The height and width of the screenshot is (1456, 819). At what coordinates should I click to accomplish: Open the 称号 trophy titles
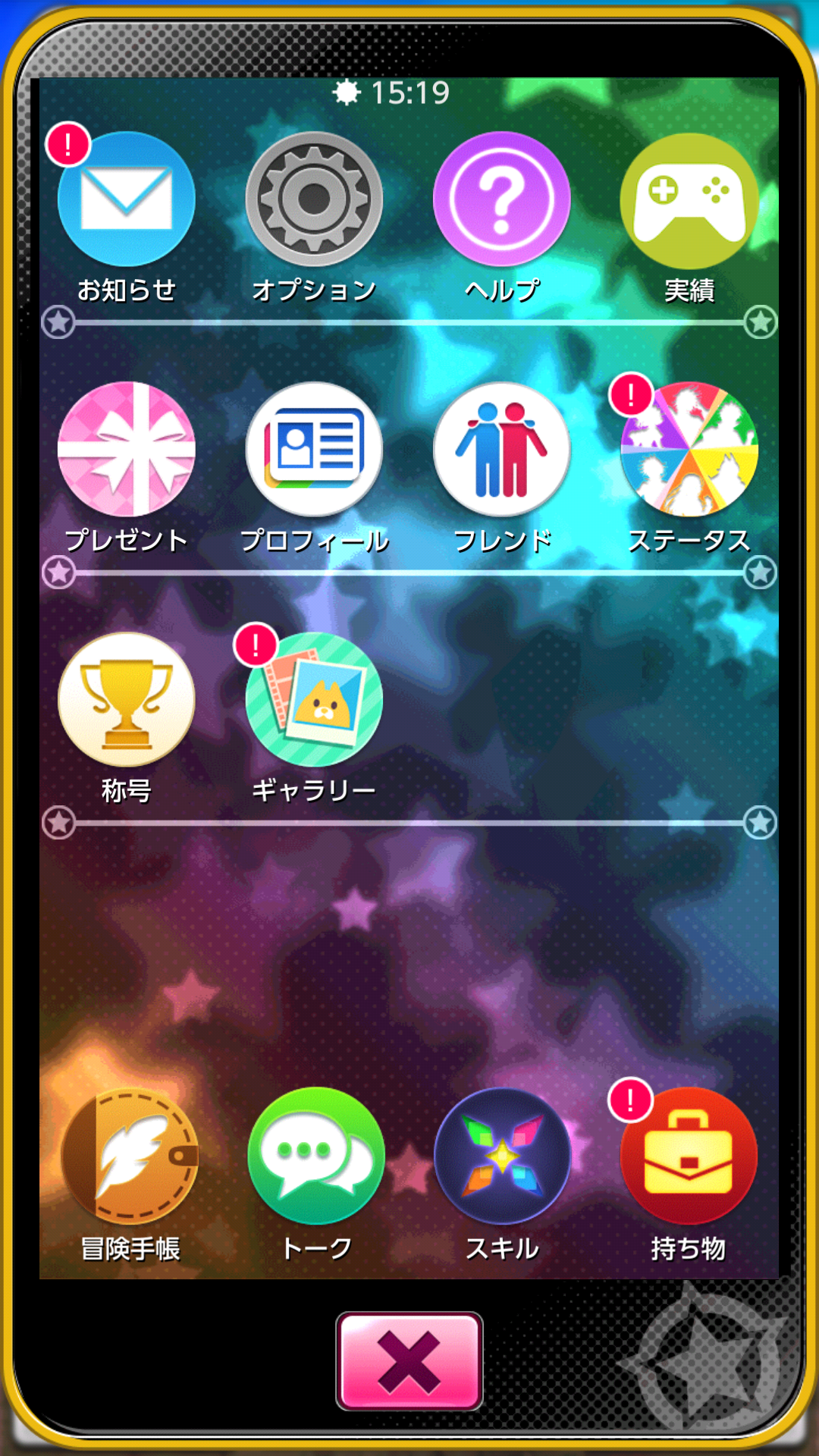click(126, 699)
